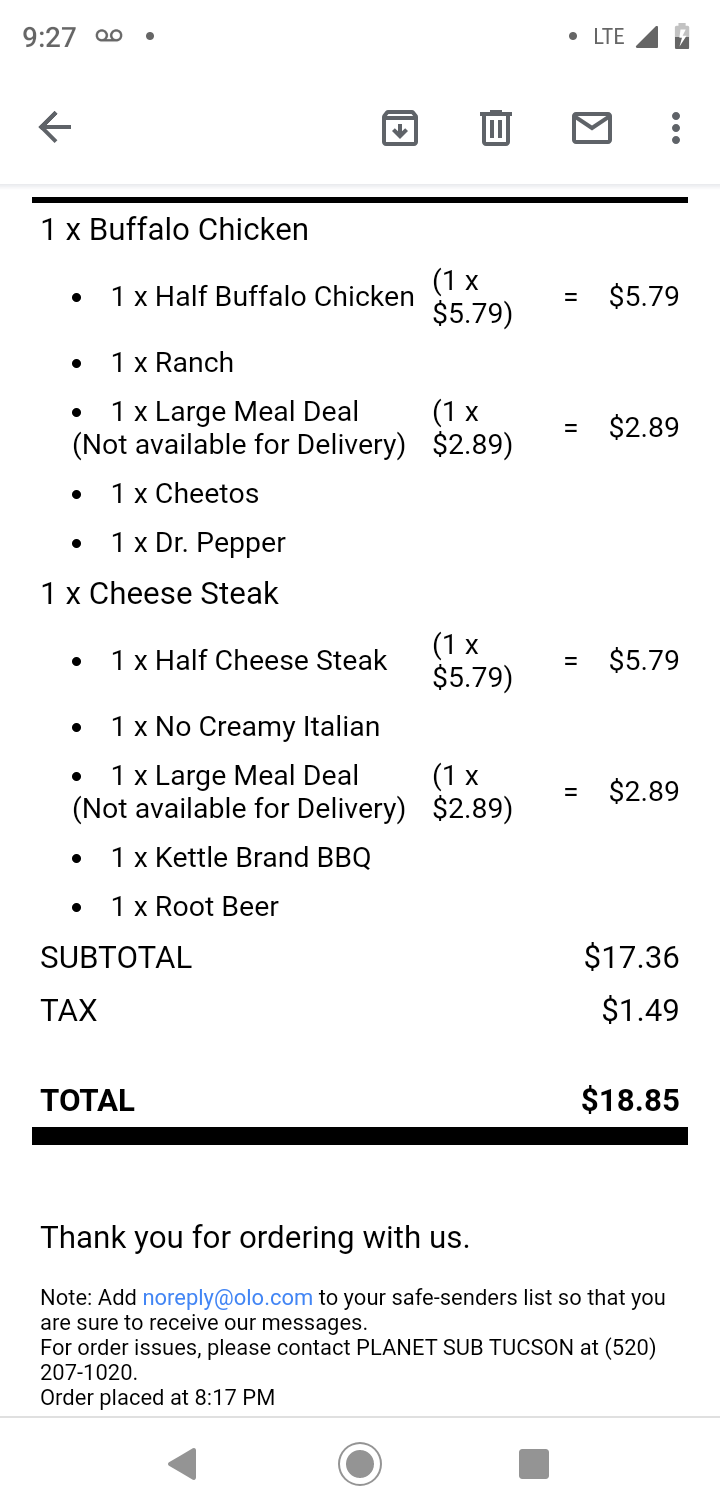
Task: Go to the home screen
Action: (x=360, y=1465)
